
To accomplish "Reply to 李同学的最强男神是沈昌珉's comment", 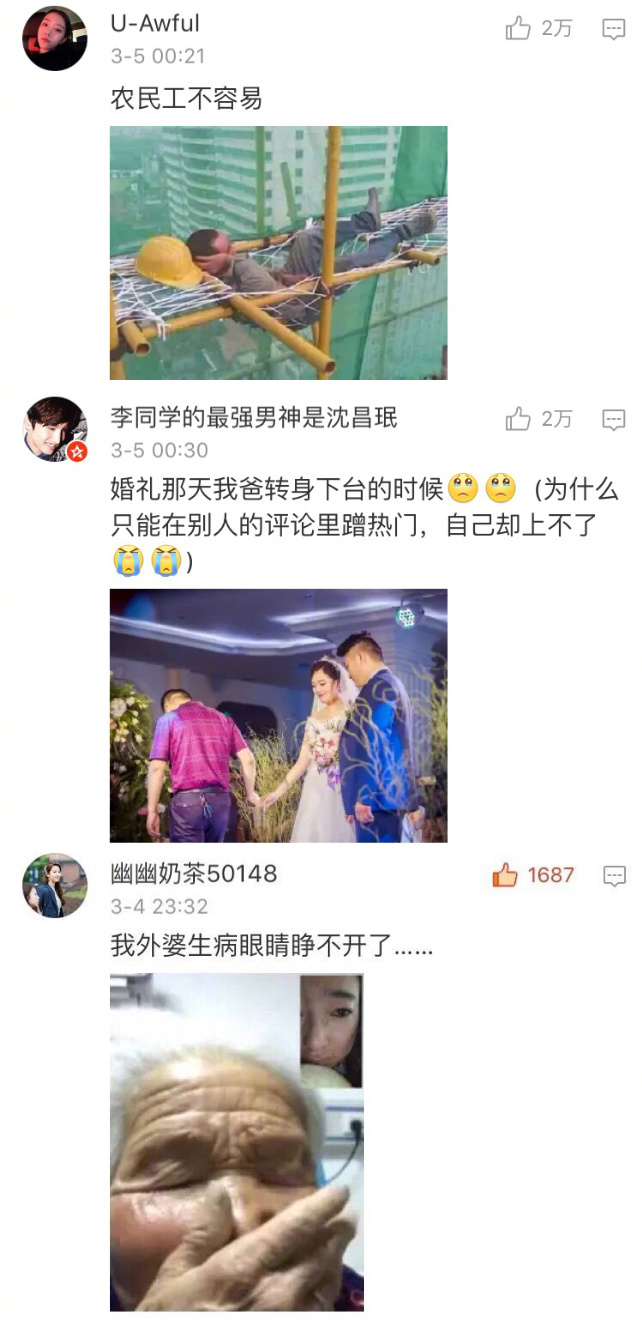I will click(613, 420).
